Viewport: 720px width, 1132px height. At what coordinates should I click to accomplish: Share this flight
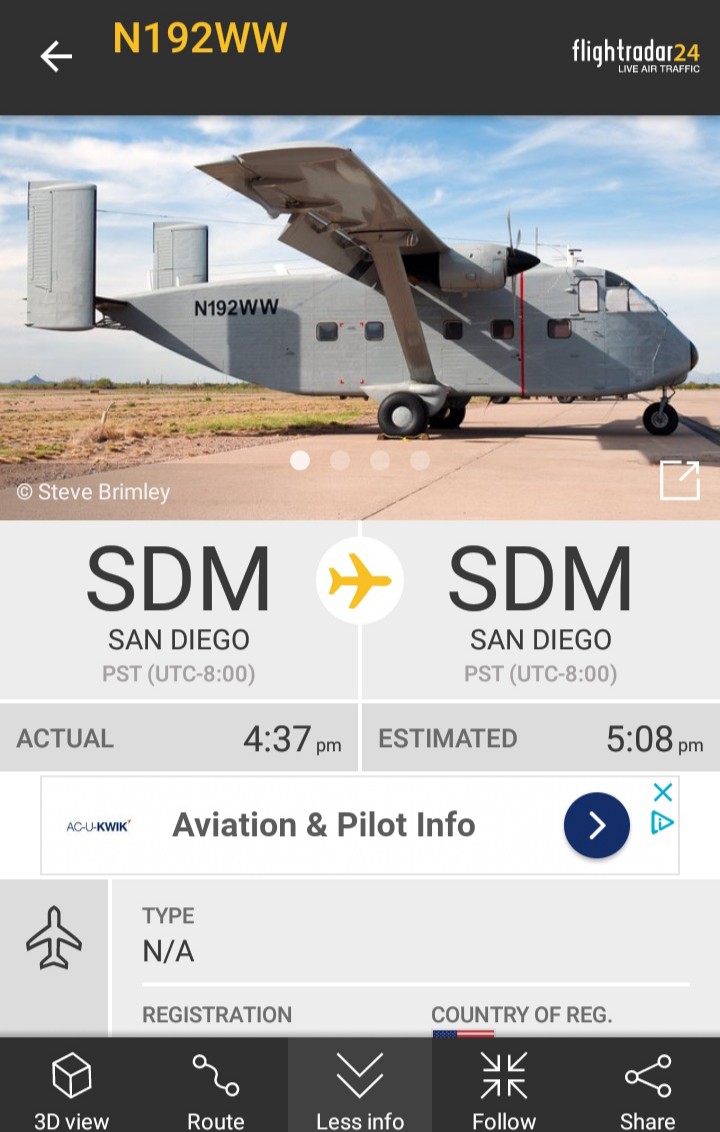point(648,1090)
